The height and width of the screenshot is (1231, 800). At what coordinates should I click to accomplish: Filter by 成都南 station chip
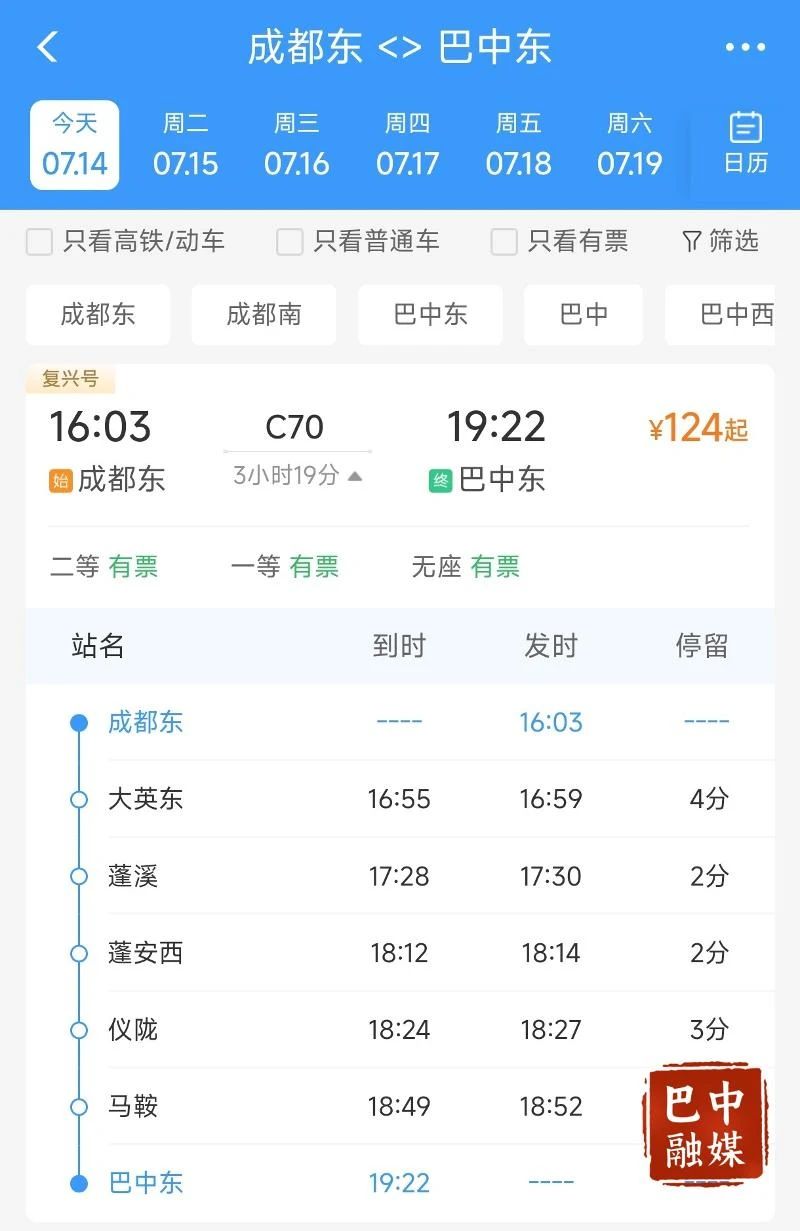coord(263,315)
